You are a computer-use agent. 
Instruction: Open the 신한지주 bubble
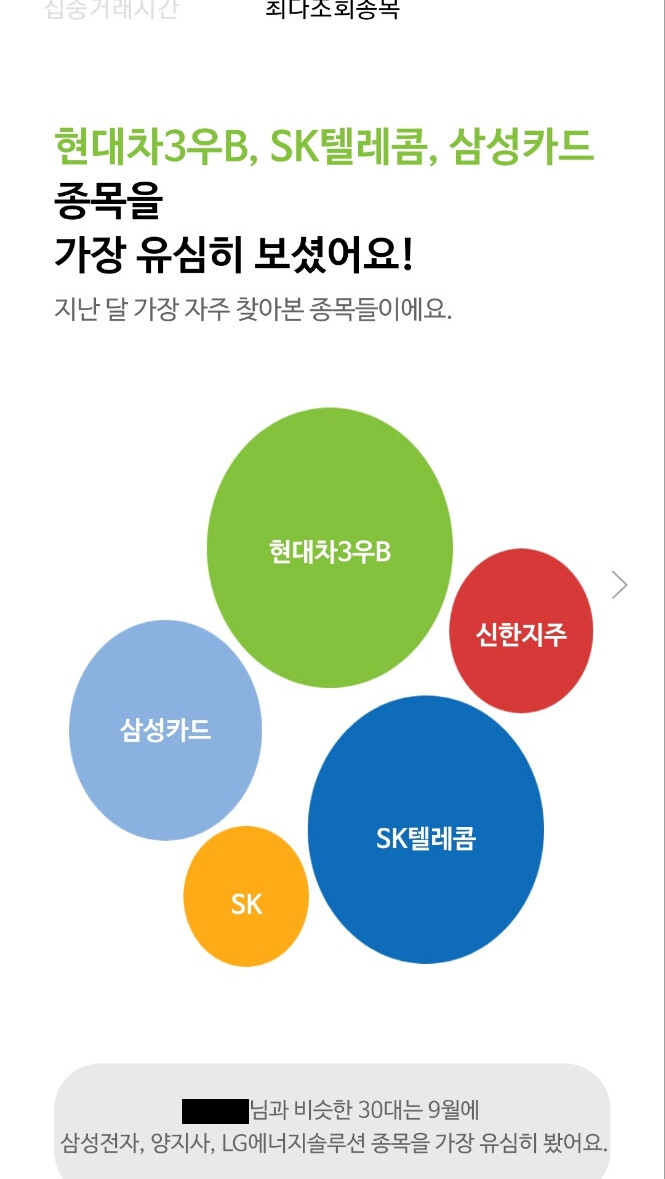[x=521, y=632]
